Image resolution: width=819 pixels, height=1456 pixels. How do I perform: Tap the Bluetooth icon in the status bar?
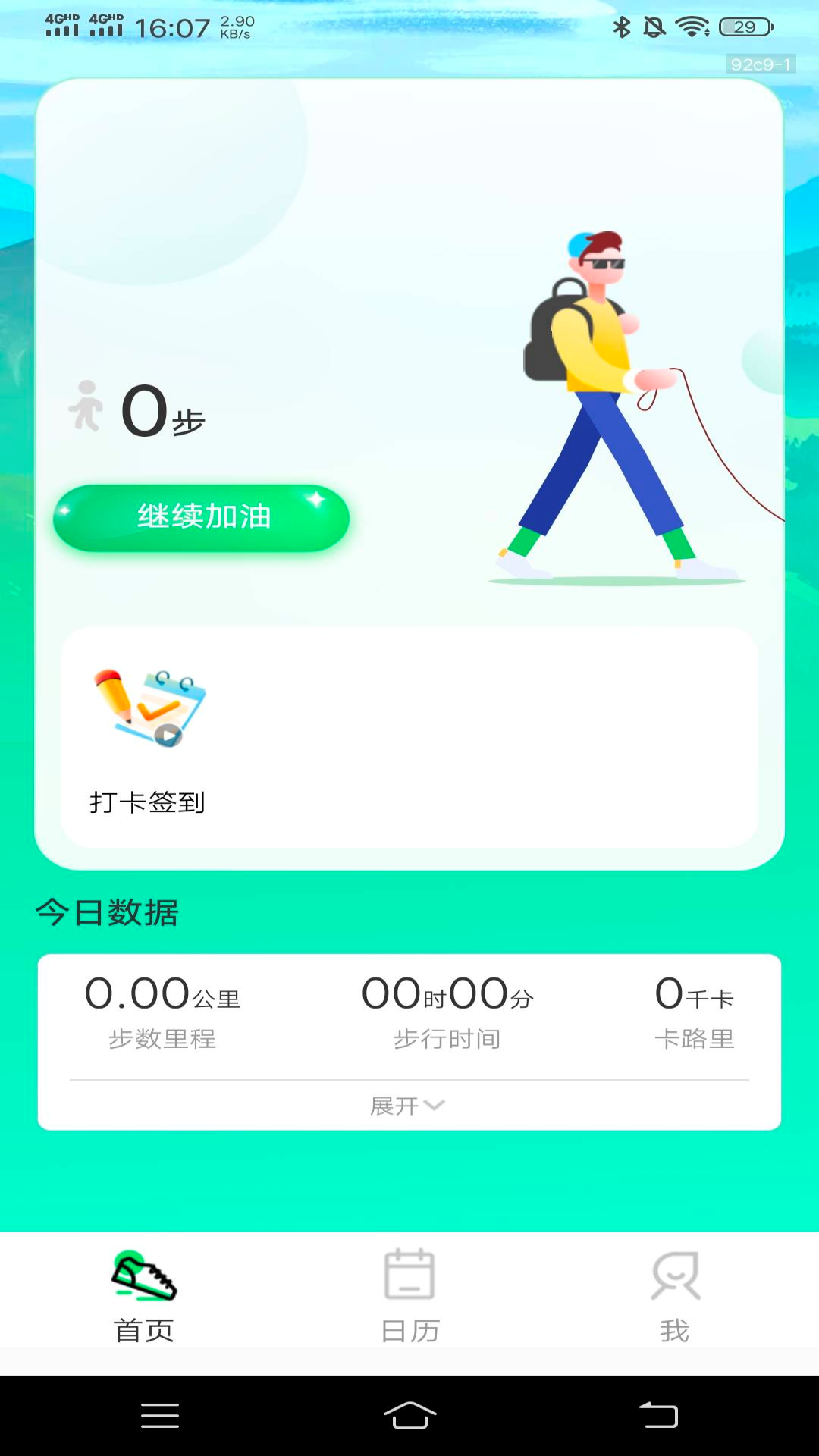pos(620,27)
